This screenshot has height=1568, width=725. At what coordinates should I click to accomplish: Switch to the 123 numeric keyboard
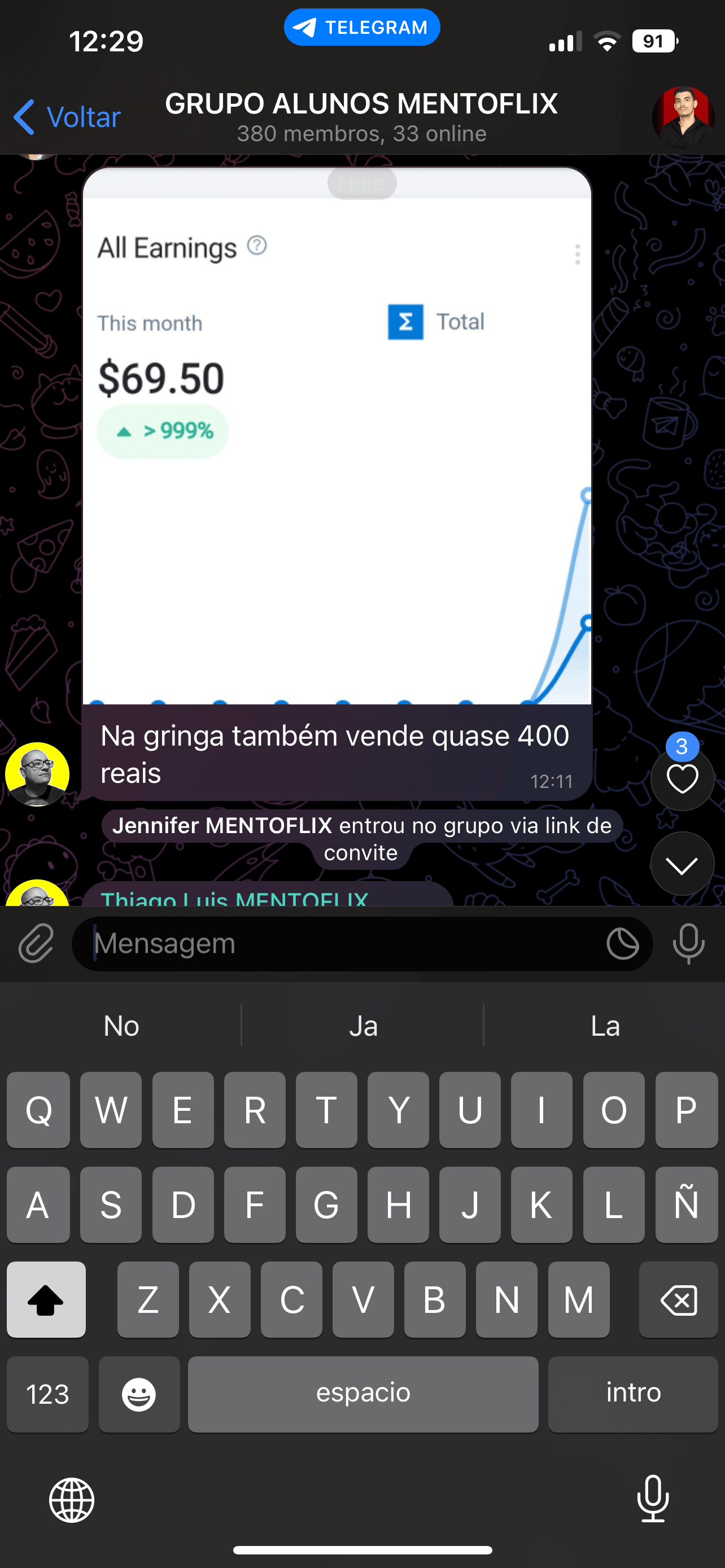point(47,1394)
